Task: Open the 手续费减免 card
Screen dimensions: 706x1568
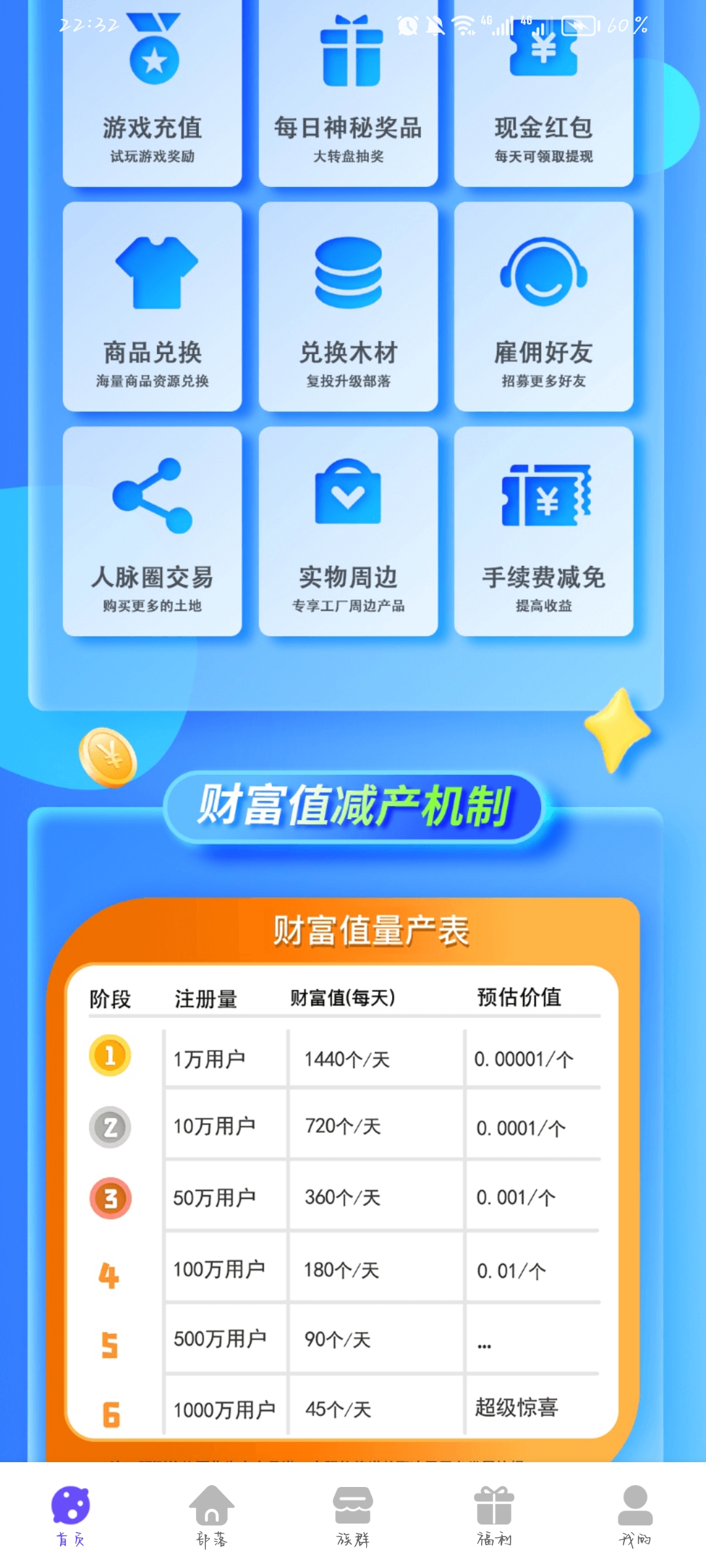Action: (x=544, y=531)
